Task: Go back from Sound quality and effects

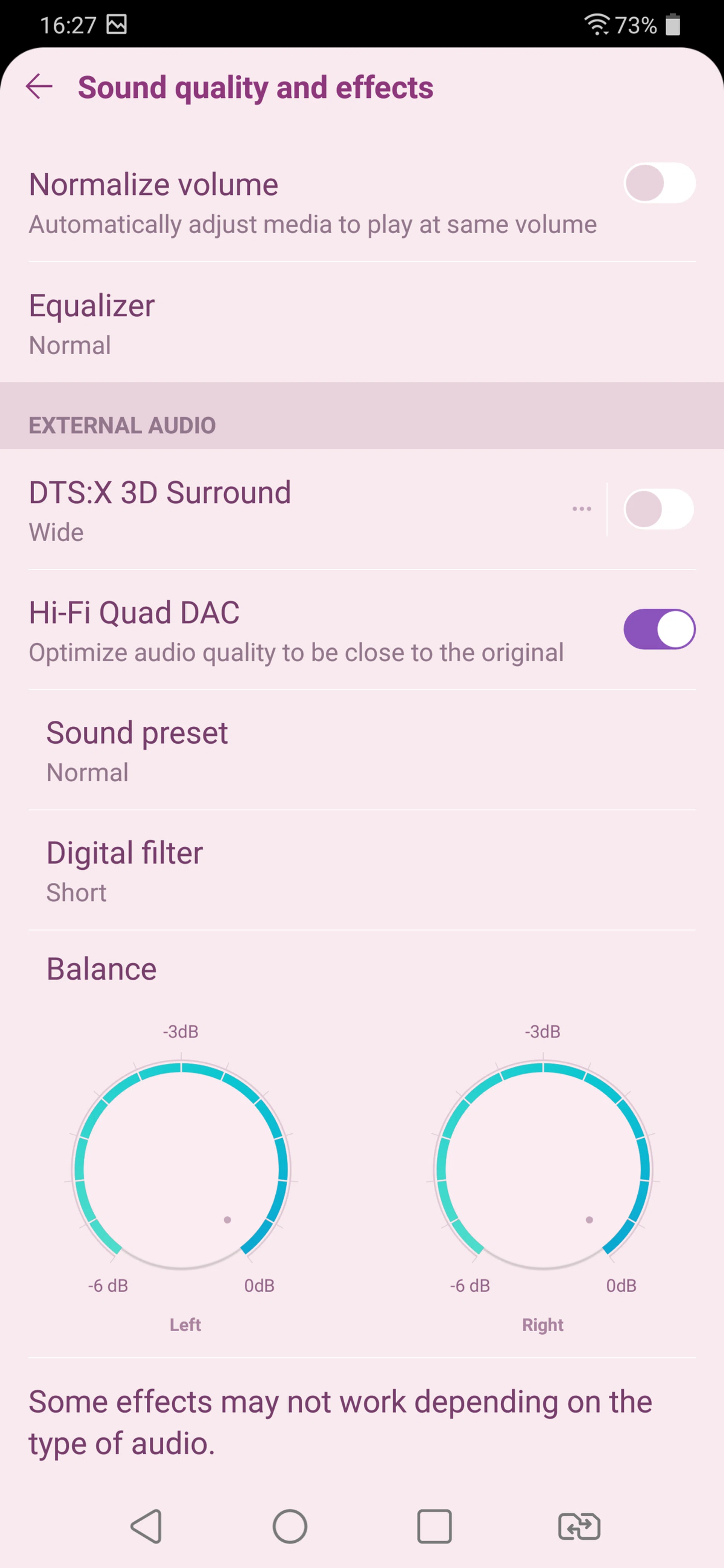Action: [39, 87]
